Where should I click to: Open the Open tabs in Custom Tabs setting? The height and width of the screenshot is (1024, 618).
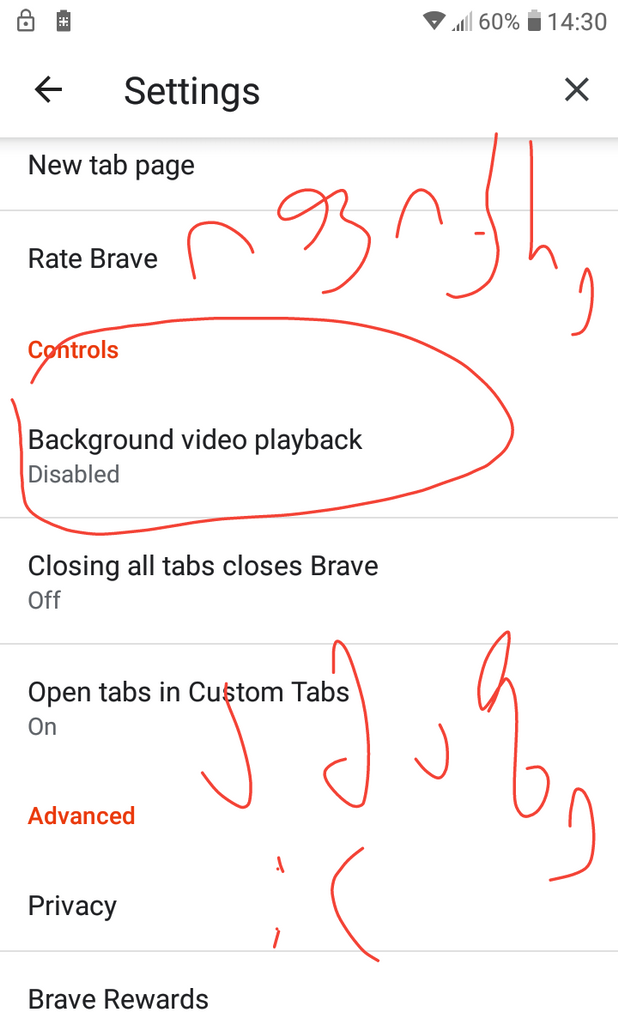(x=188, y=707)
